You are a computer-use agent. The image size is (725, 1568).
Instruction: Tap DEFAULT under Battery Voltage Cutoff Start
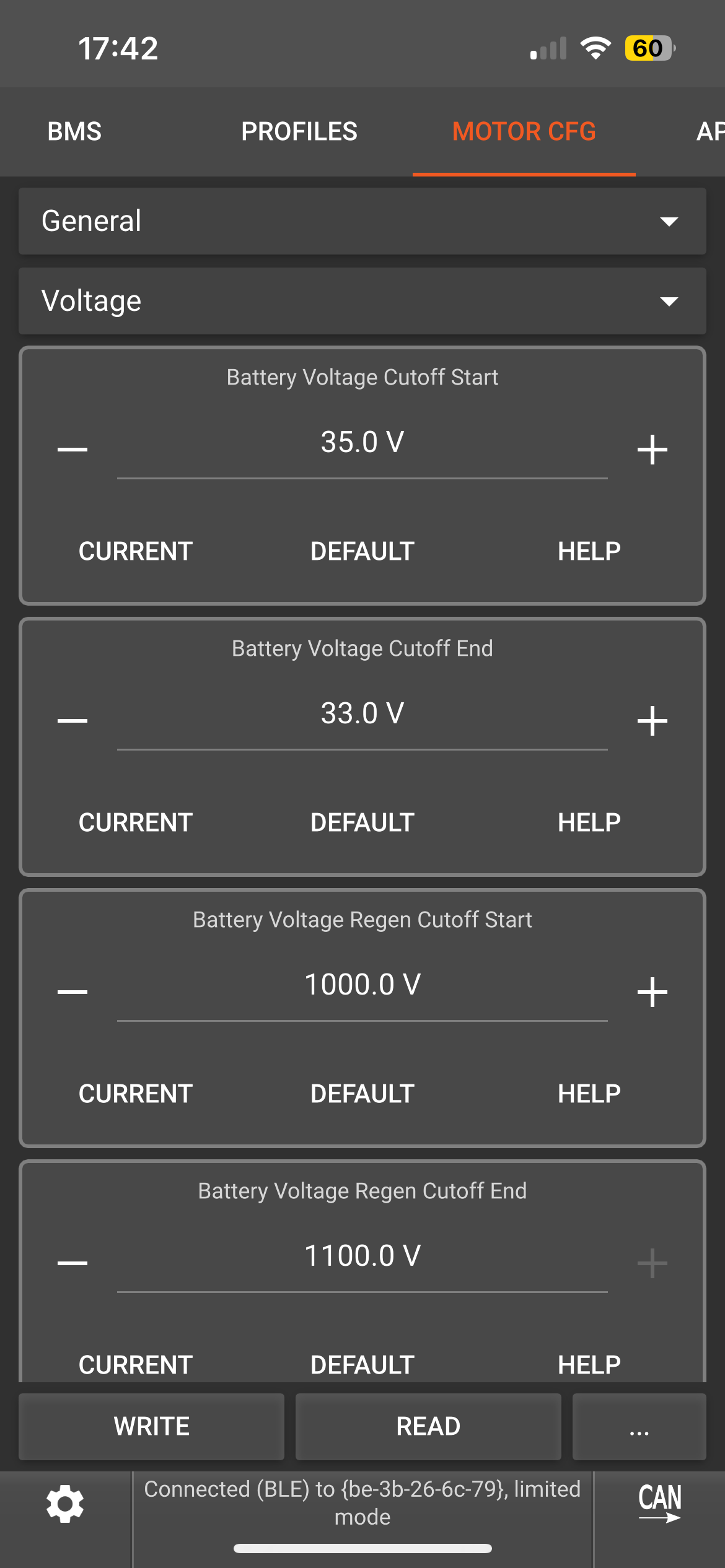362,551
